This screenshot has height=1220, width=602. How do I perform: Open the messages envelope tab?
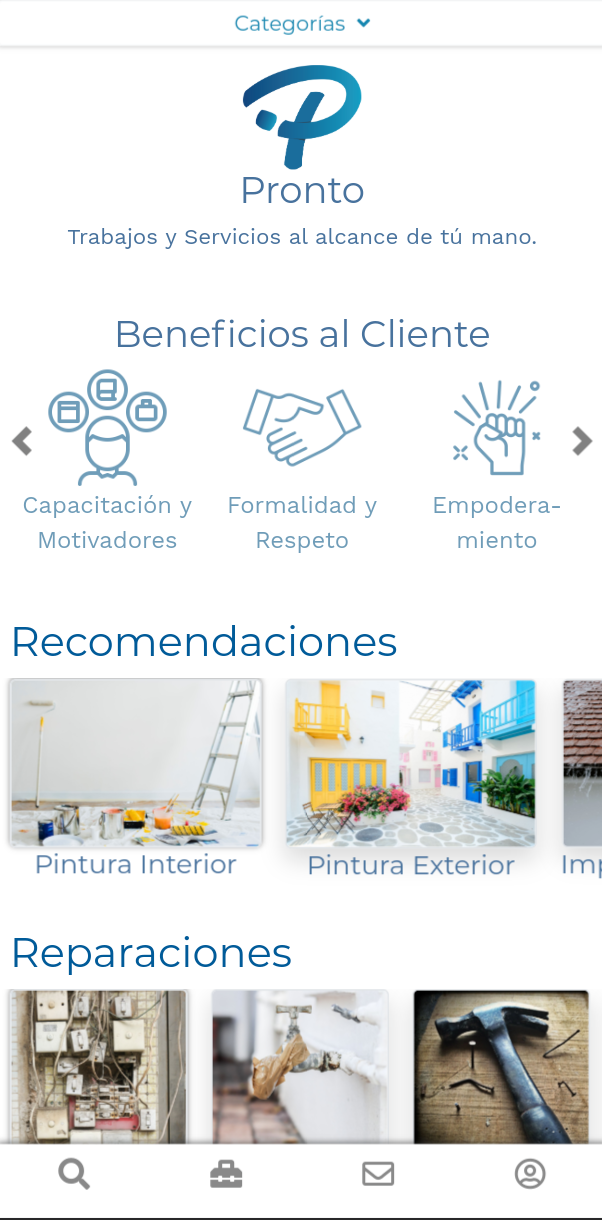378,1174
